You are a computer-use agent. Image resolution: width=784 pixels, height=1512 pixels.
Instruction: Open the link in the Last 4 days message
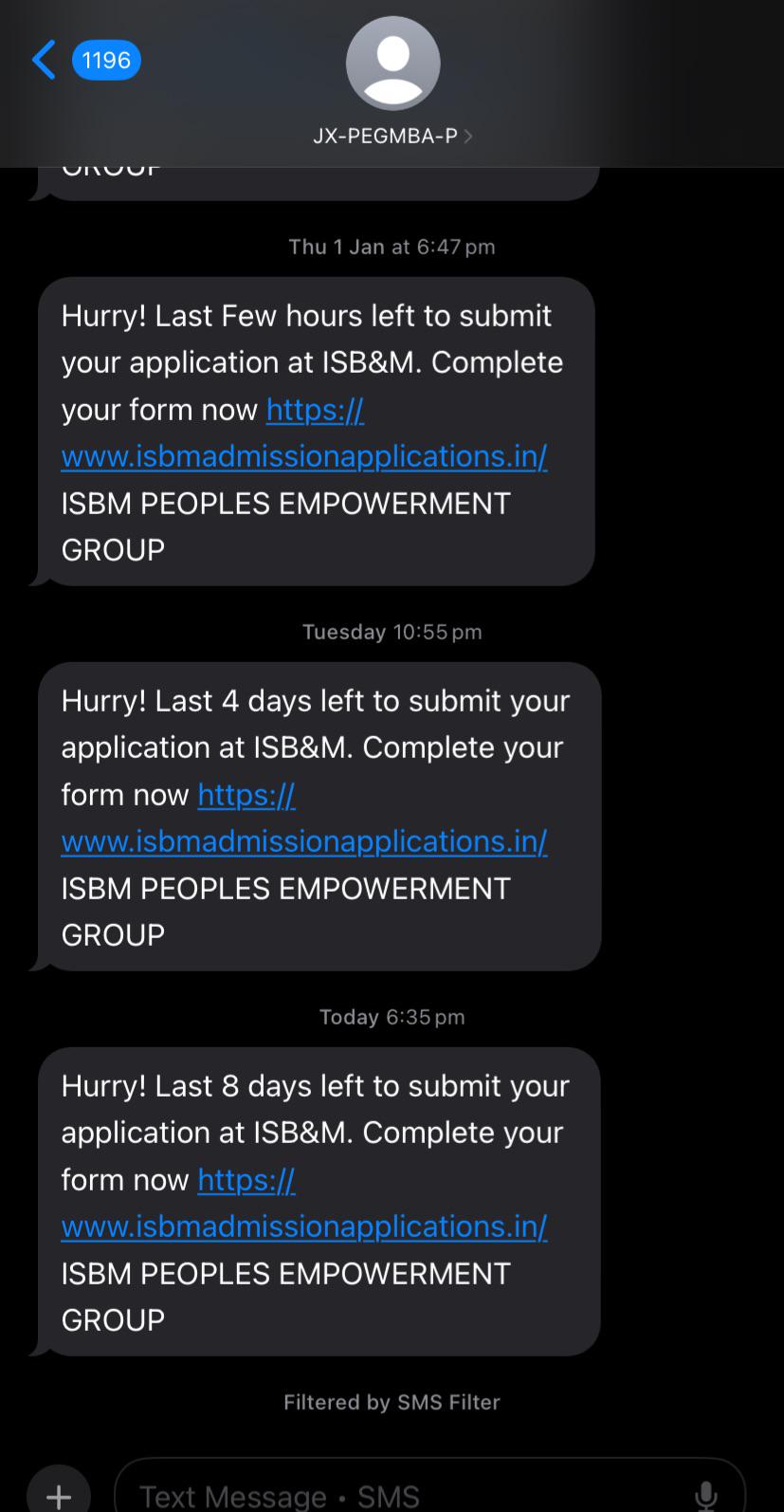click(x=303, y=841)
